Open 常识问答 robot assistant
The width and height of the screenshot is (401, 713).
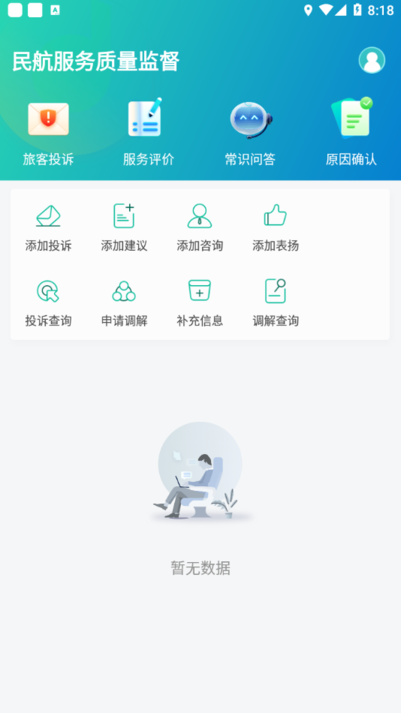[x=250, y=133]
